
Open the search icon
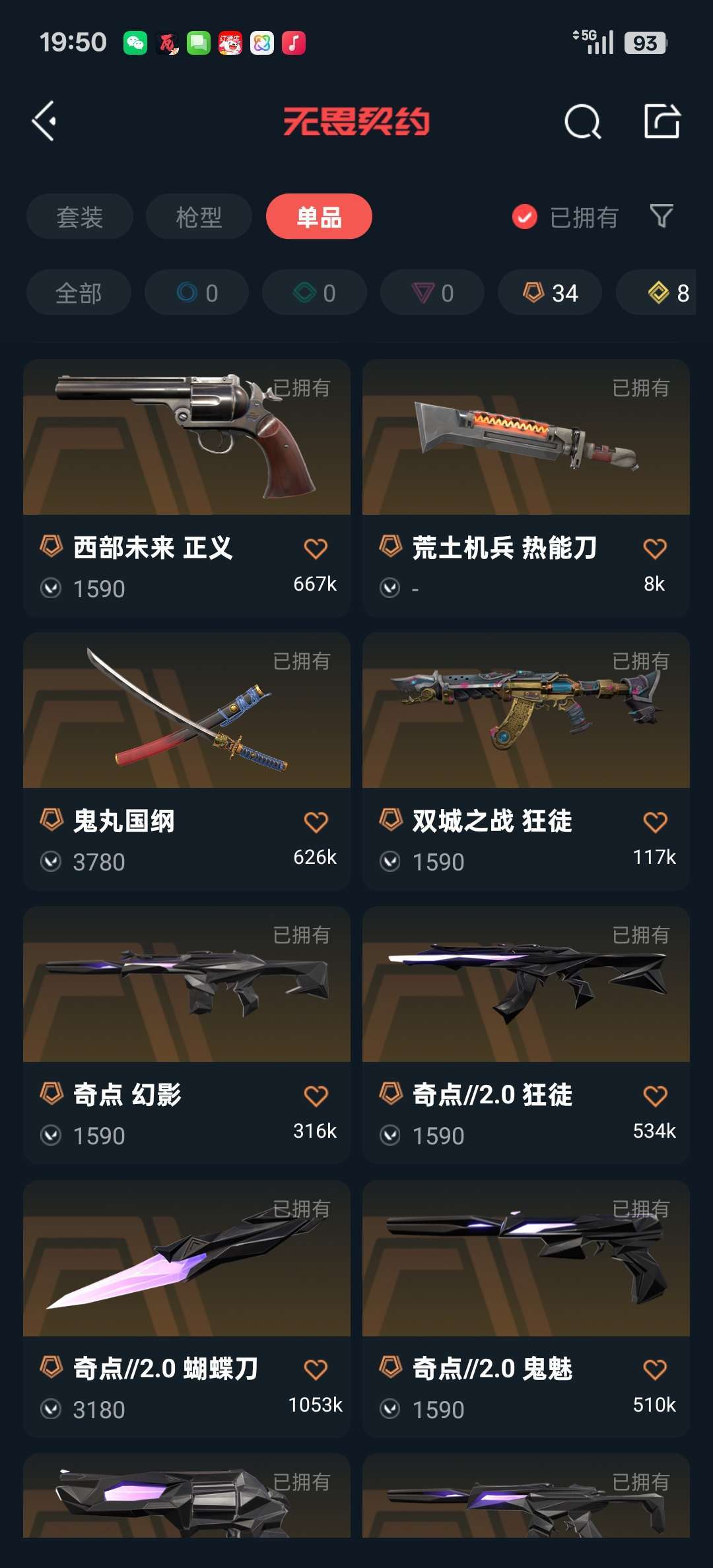582,121
